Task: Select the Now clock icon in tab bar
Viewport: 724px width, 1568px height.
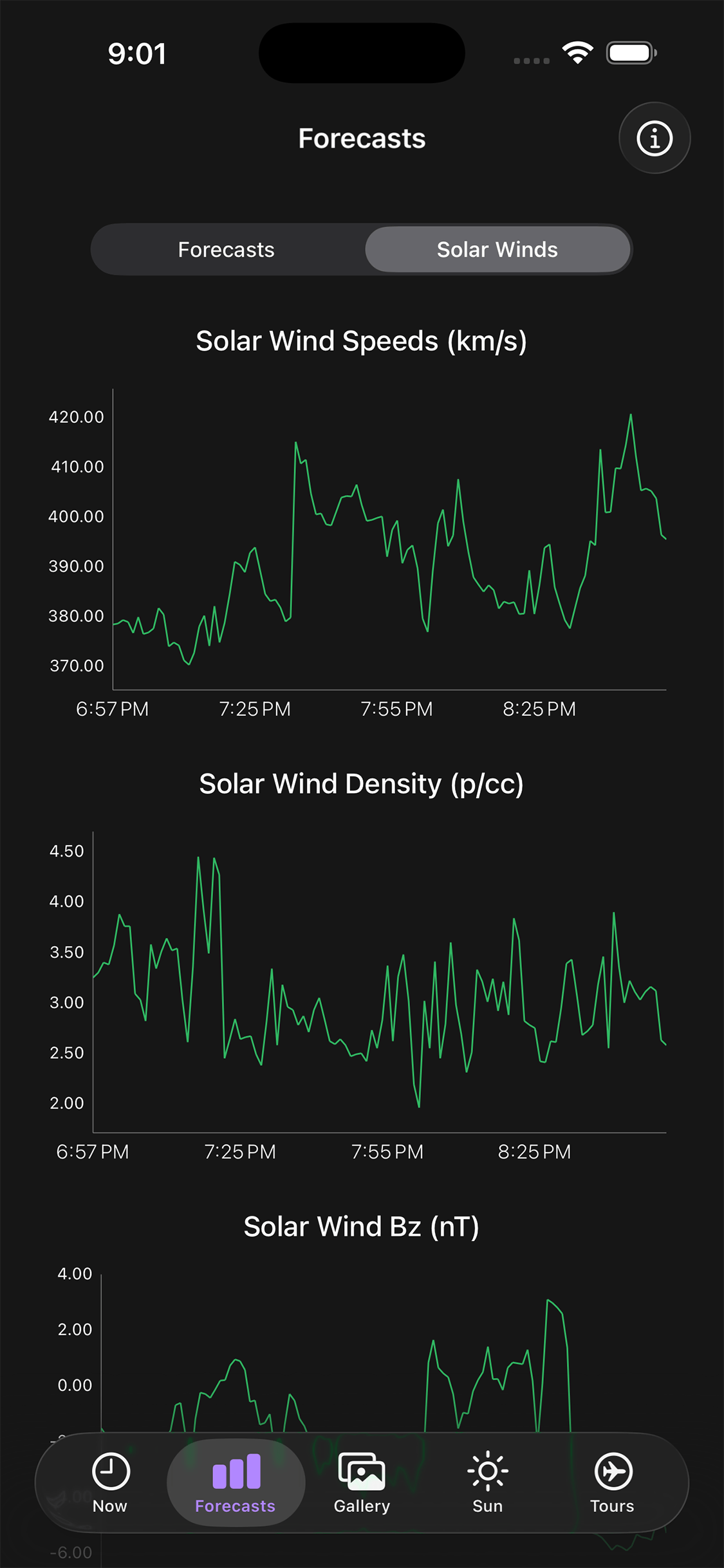Action: 109,1471
